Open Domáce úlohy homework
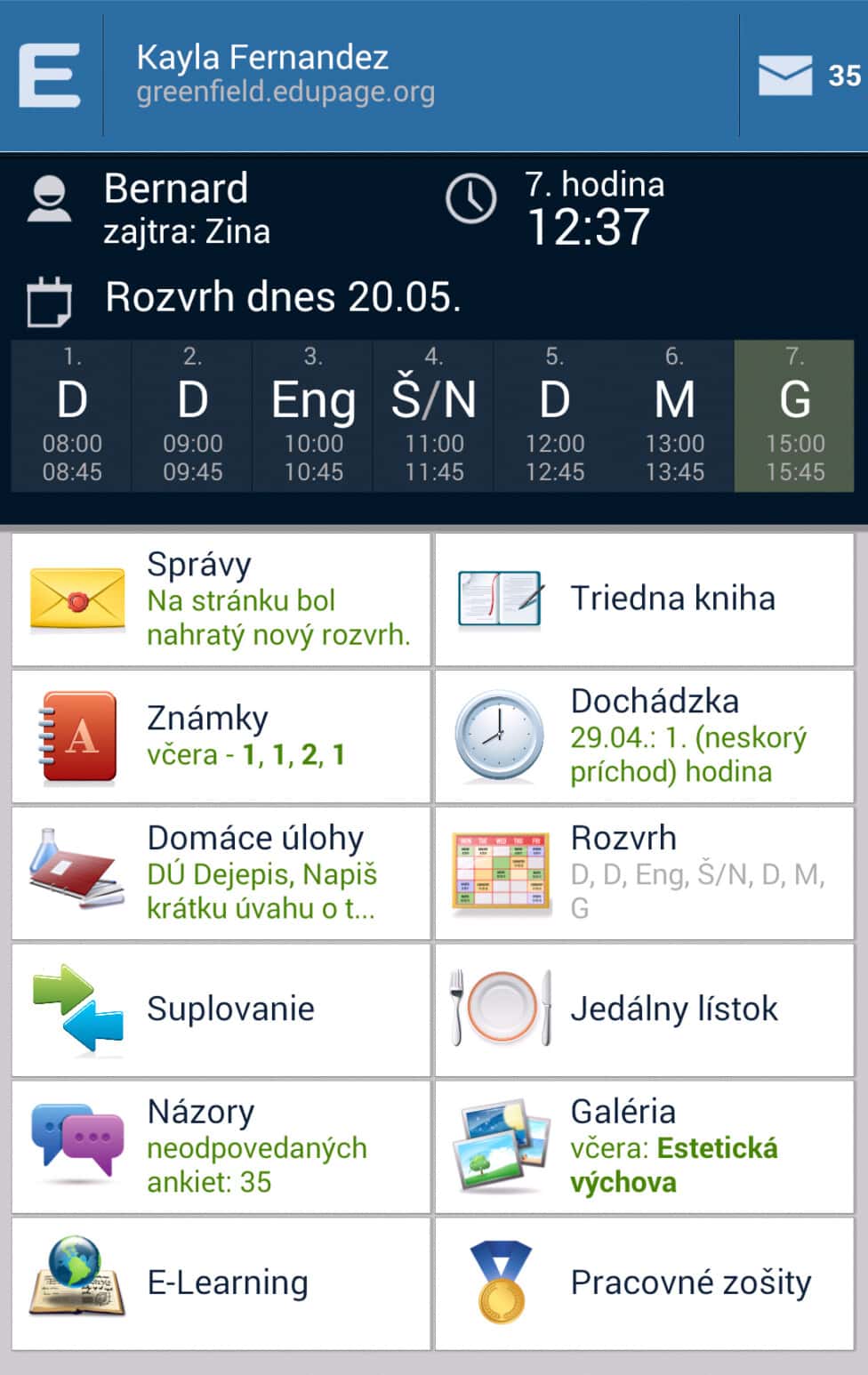 (221, 873)
